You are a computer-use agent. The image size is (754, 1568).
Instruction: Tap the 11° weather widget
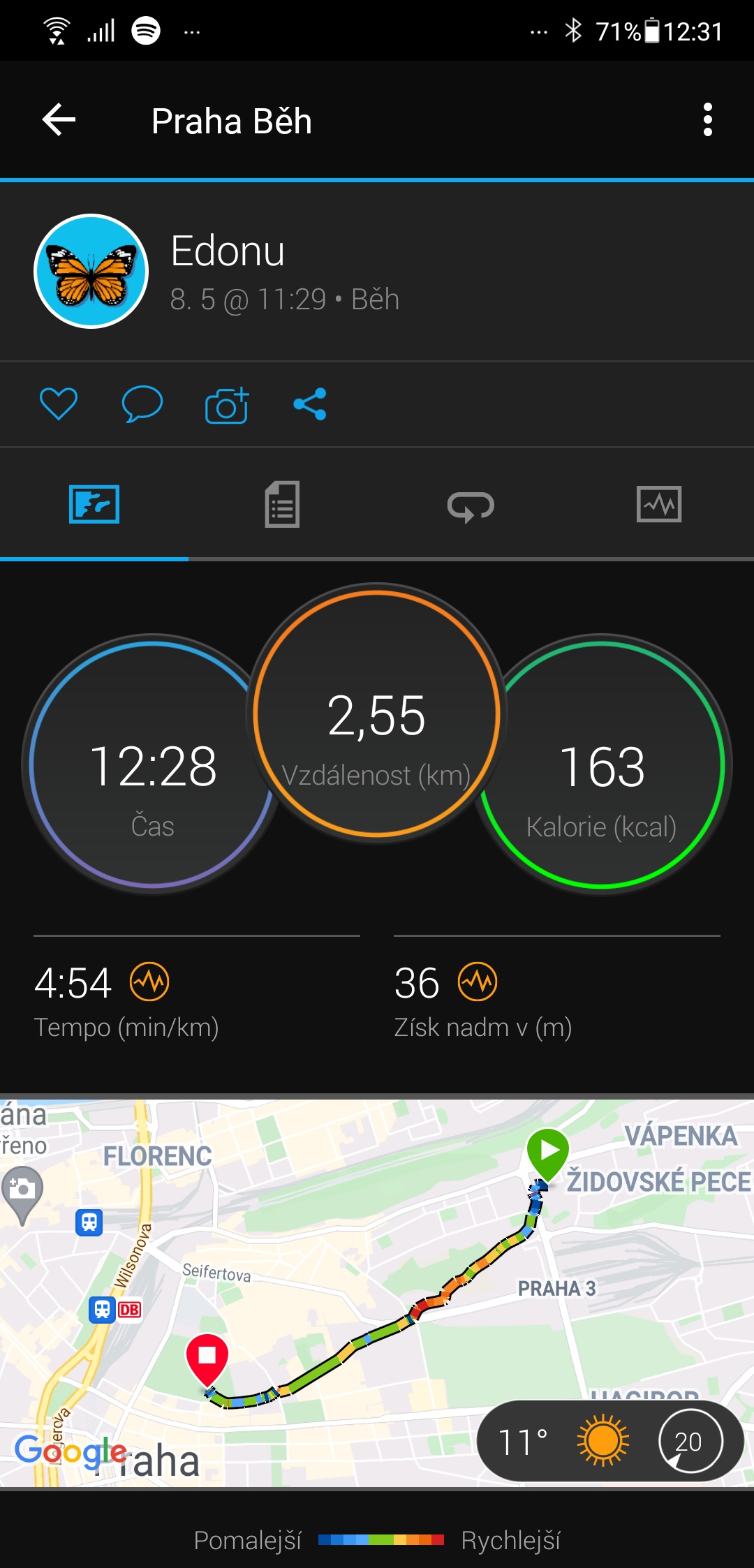click(610, 1440)
